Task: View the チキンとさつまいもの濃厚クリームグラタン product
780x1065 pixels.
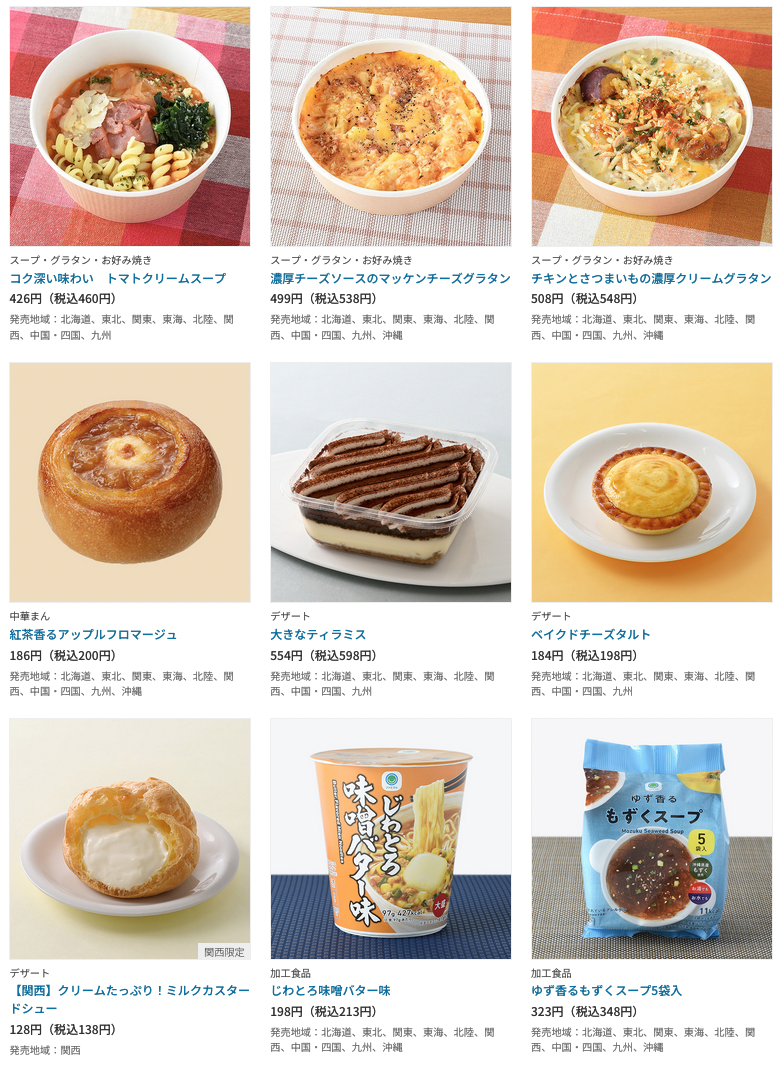Action: coord(651,278)
